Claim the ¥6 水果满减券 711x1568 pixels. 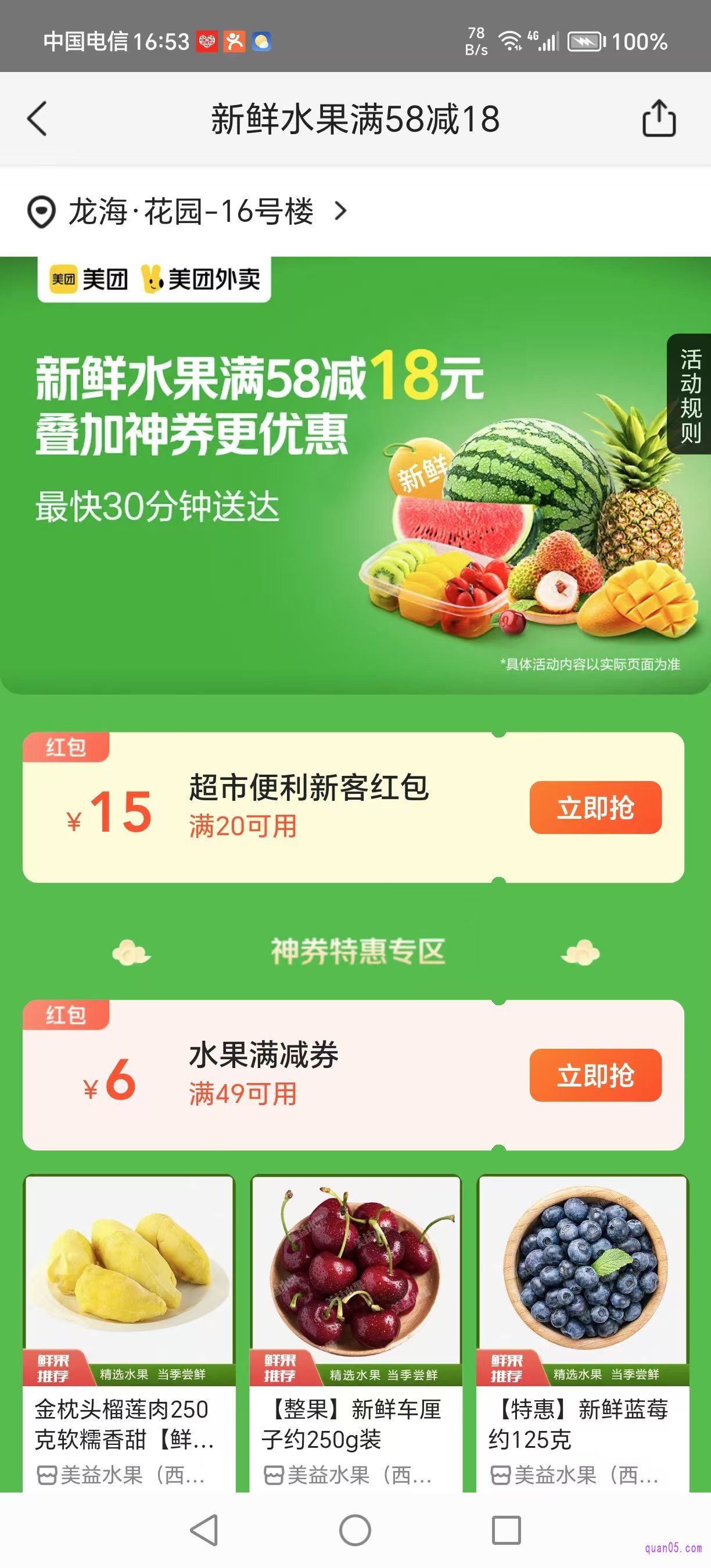coord(595,1076)
